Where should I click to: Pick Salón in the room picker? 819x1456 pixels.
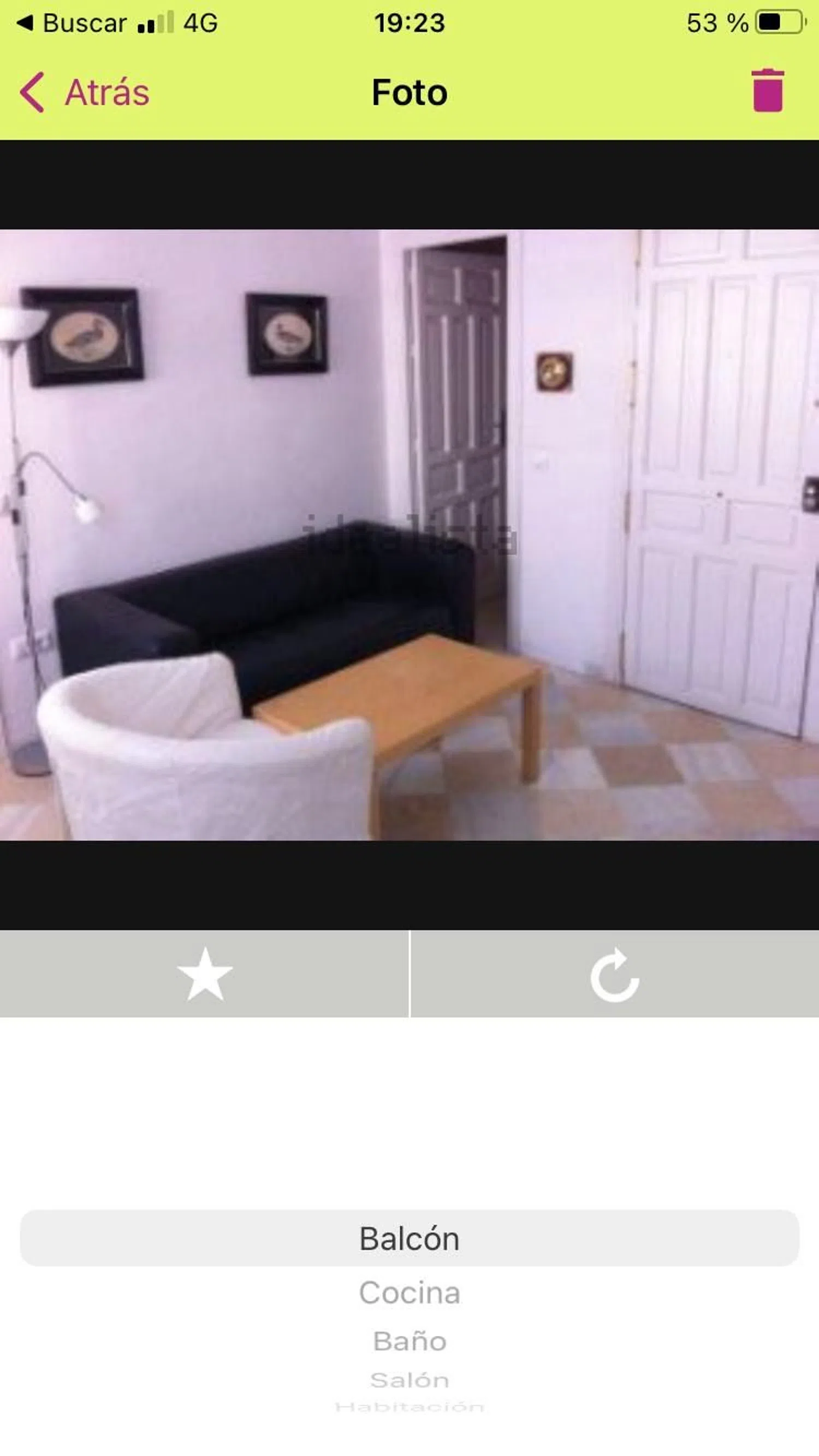pos(410,1380)
